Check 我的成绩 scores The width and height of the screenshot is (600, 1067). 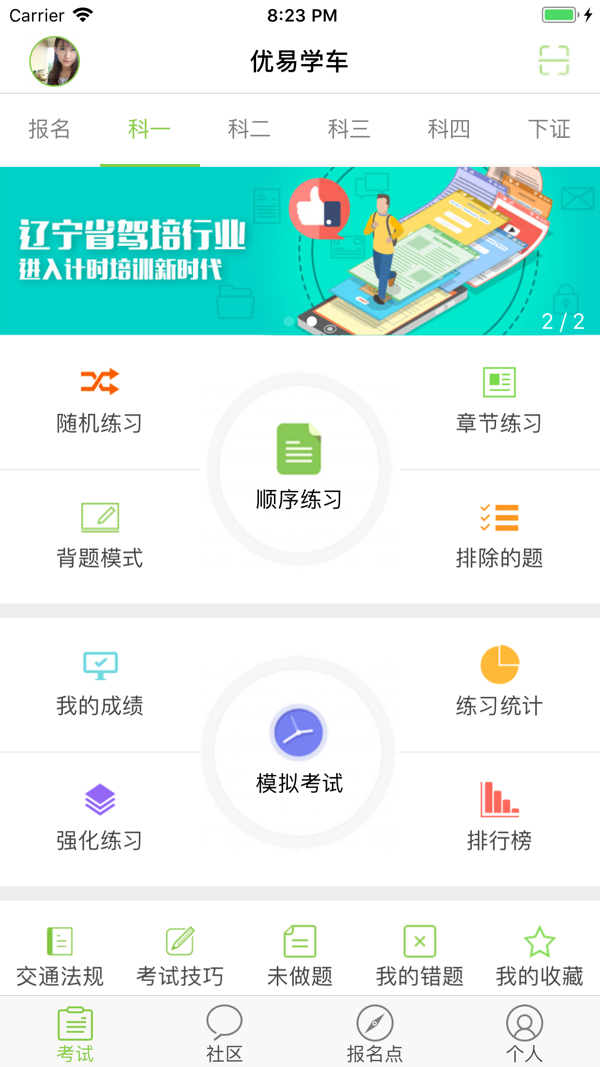[99, 684]
